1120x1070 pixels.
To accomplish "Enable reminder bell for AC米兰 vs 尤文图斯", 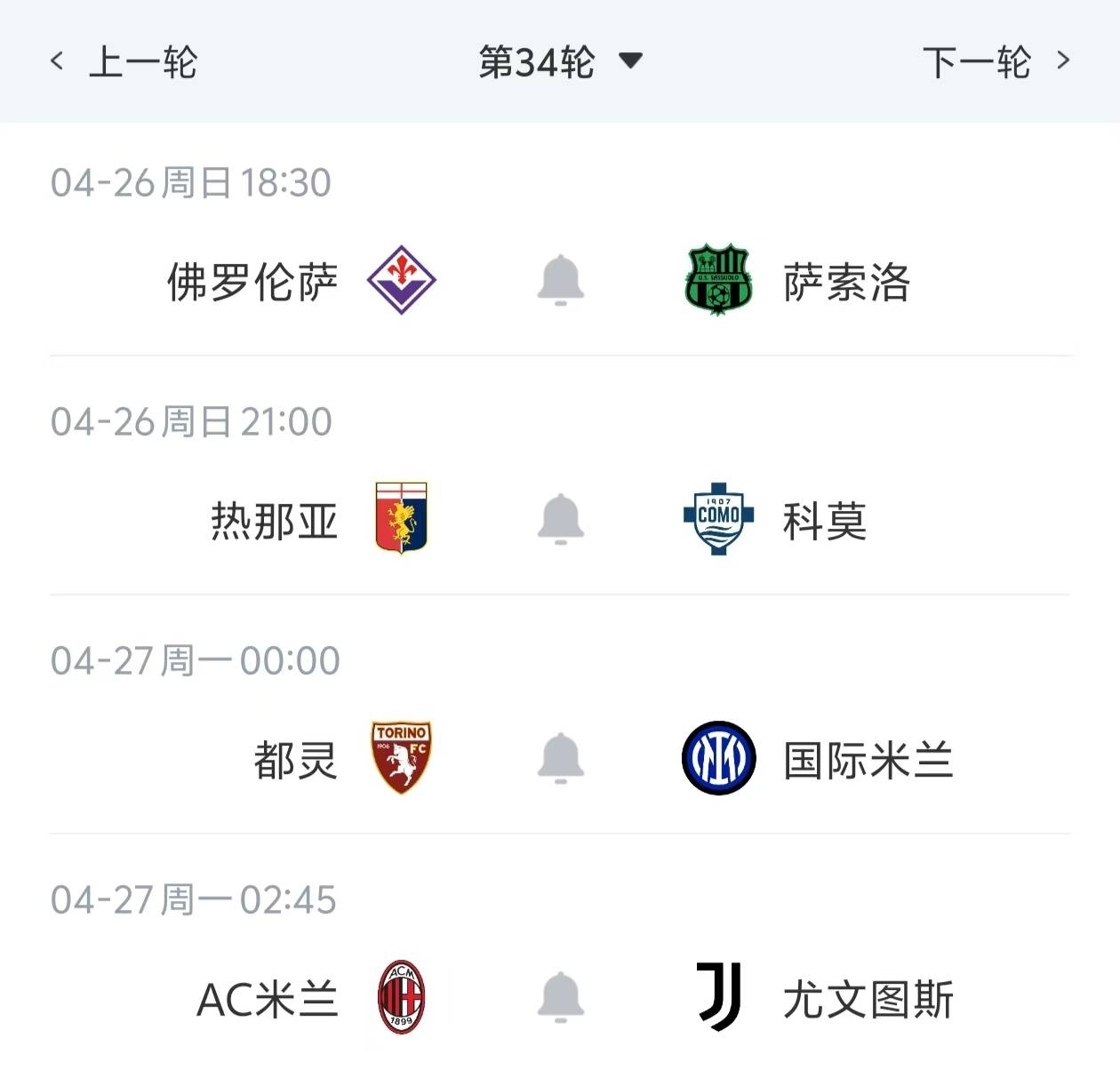I will click(561, 997).
